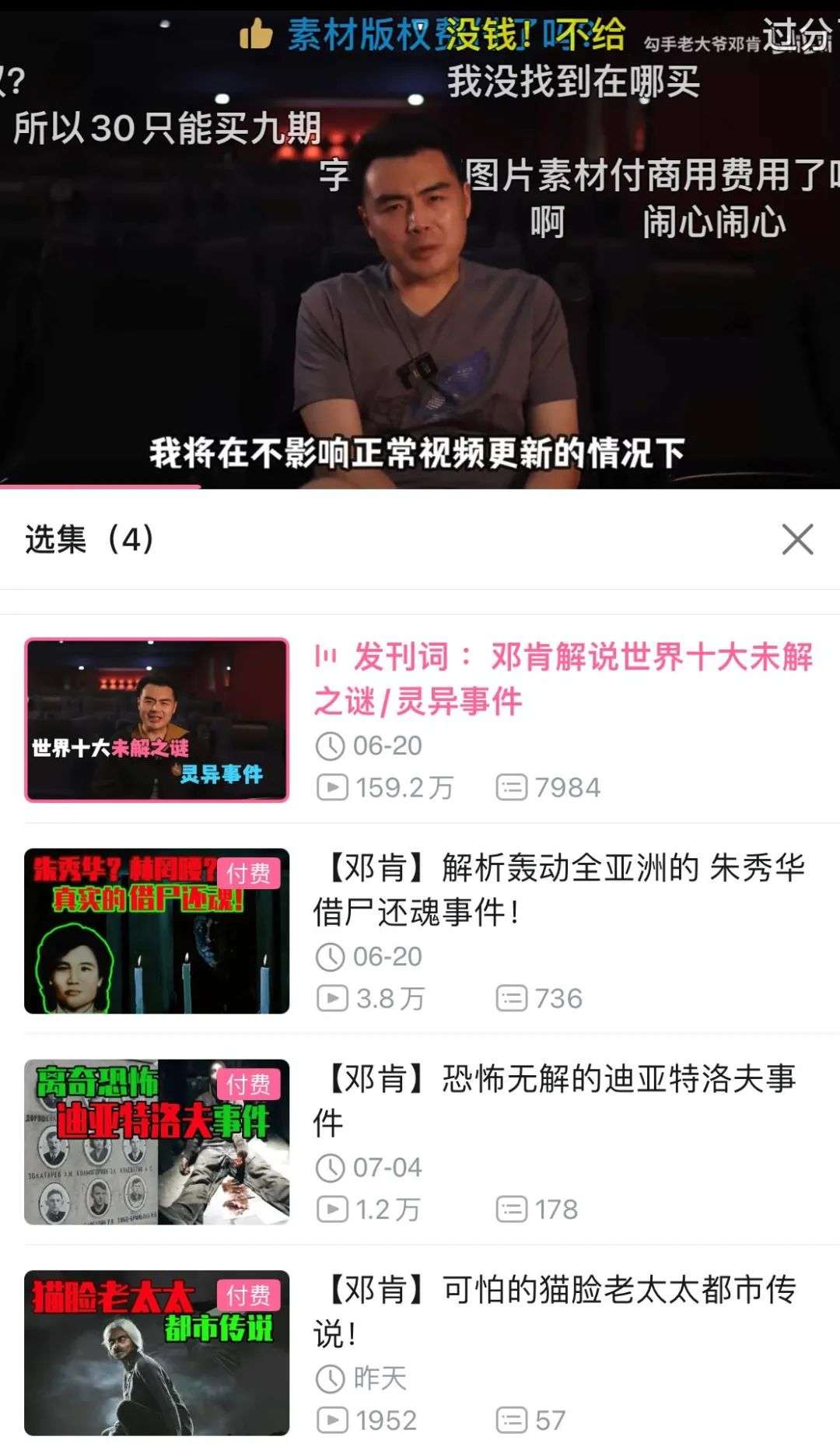Close the 选集 episode list panel
The width and height of the screenshot is (840, 1454).
tap(797, 539)
